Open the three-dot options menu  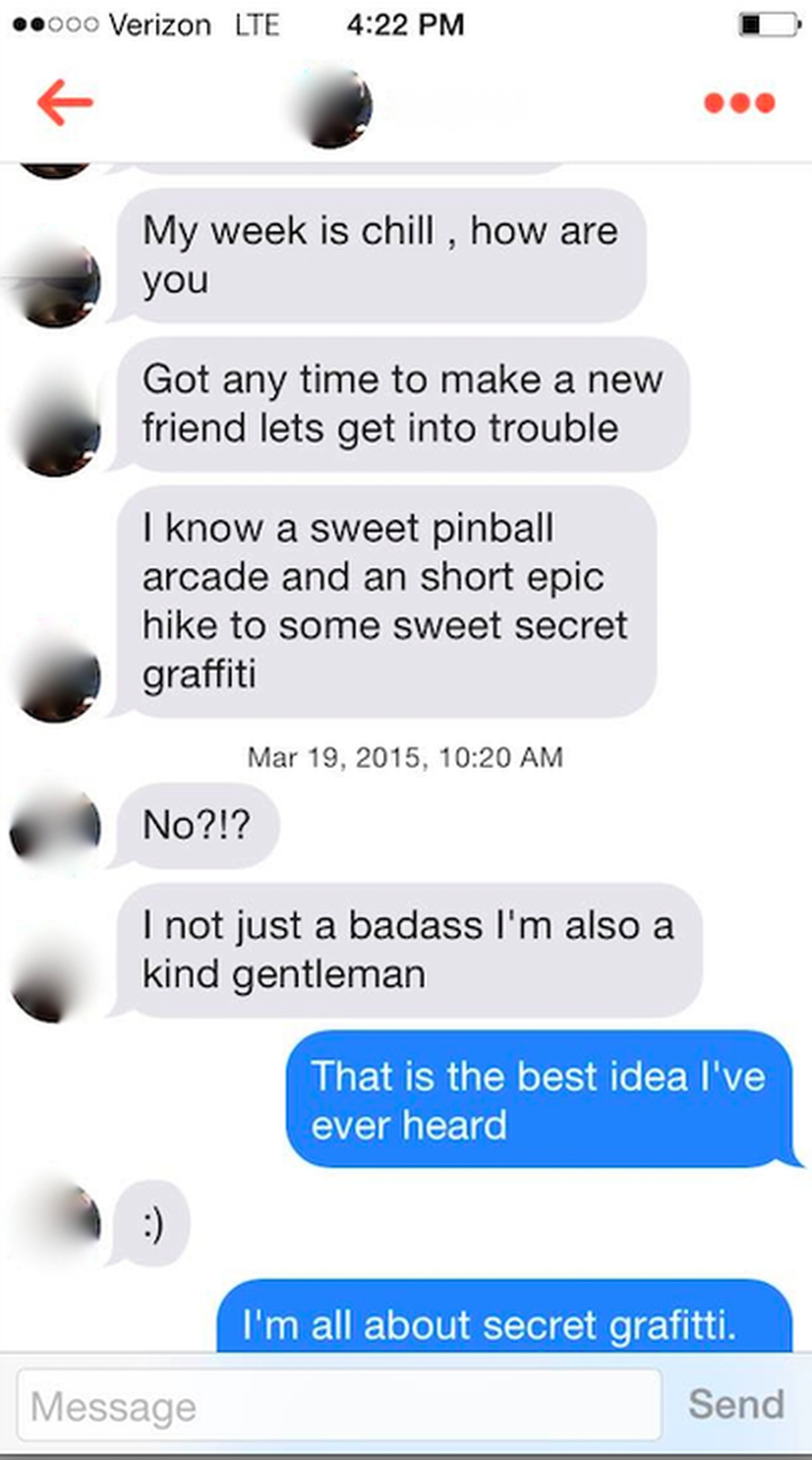coord(739,103)
